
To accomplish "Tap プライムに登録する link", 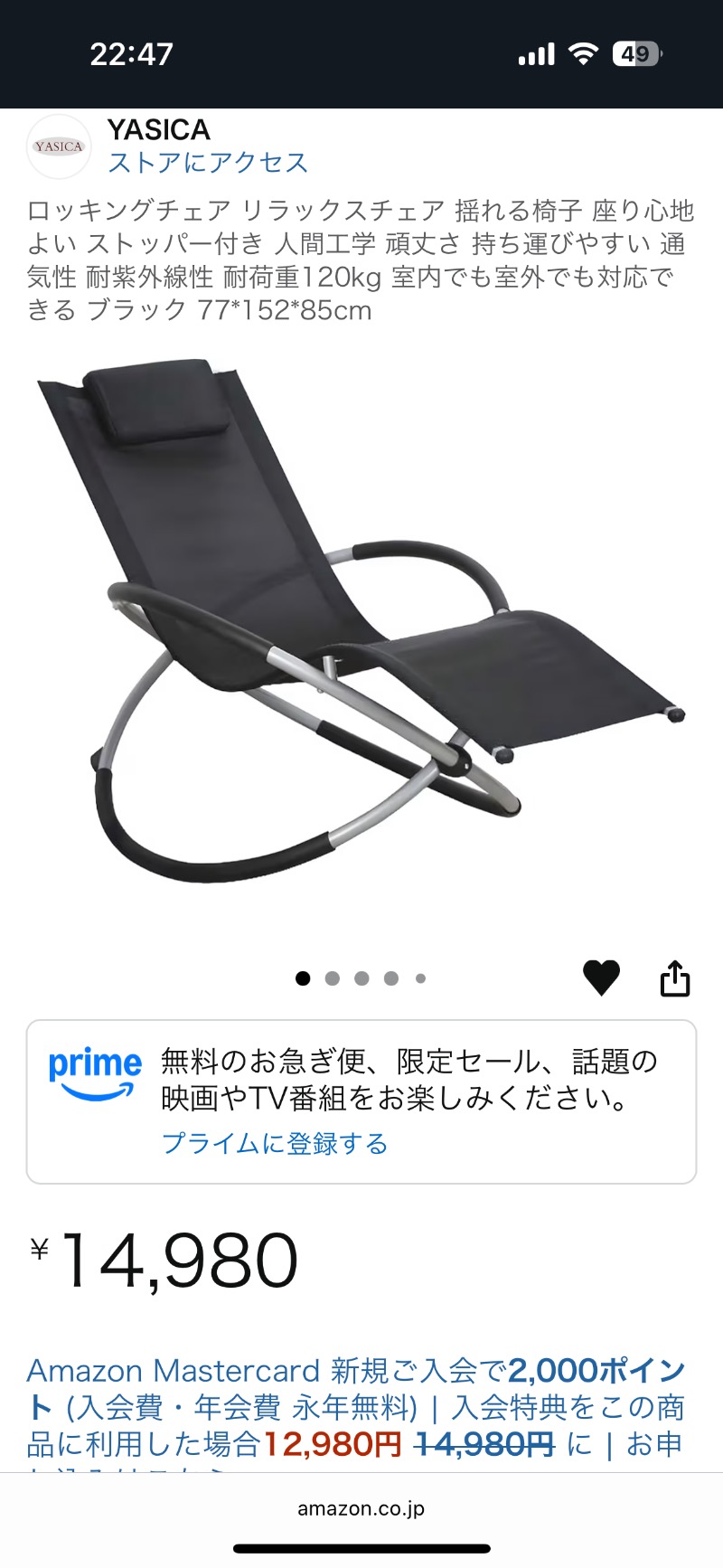I will coord(275,1143).
